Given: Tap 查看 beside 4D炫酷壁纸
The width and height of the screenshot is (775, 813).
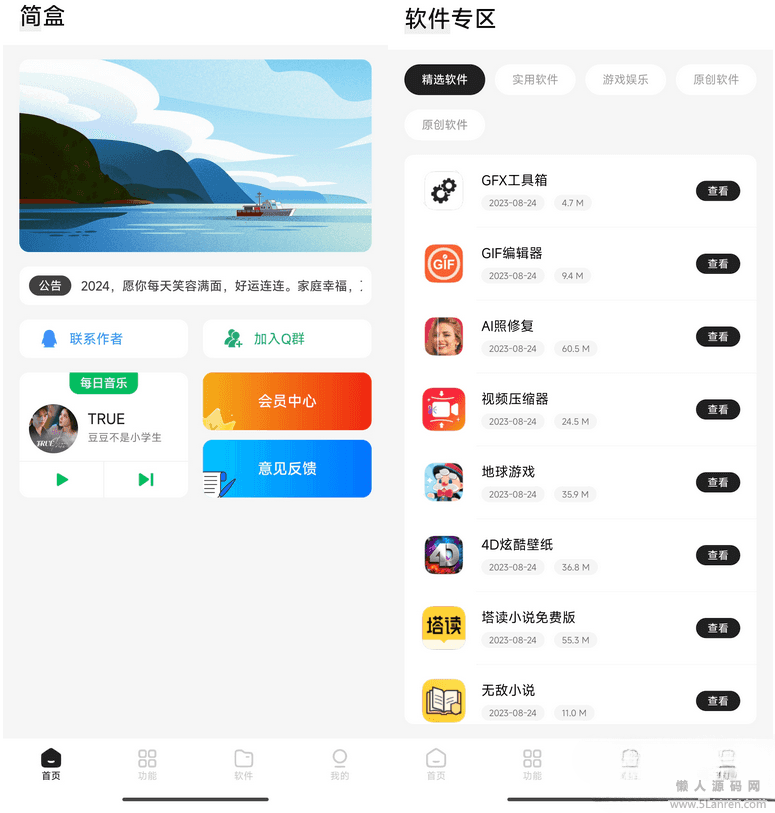Looking at the screenshot, I should coord(718,555).
